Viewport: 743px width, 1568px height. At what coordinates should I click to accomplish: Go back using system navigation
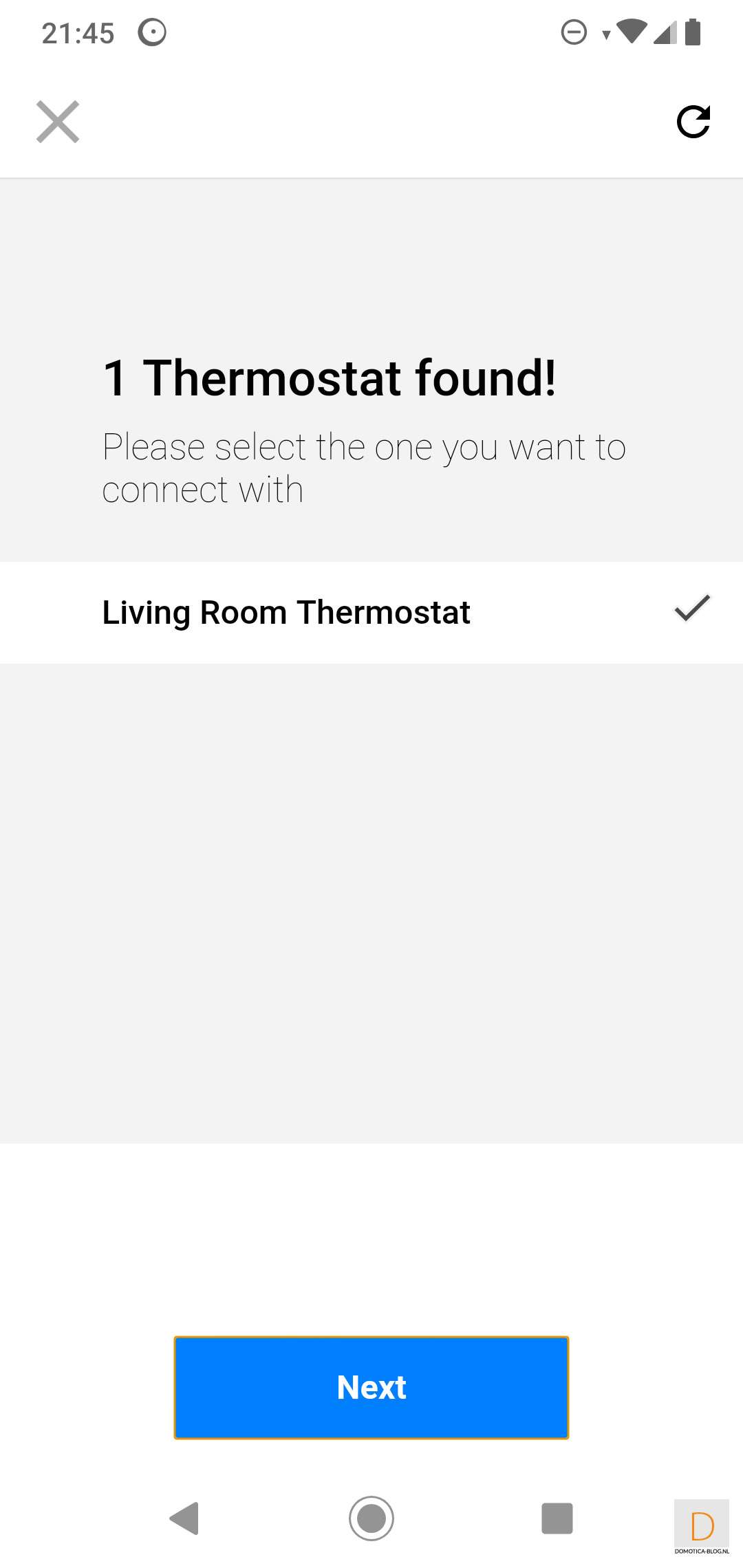pyautogui.click(x=184, y=1518)
